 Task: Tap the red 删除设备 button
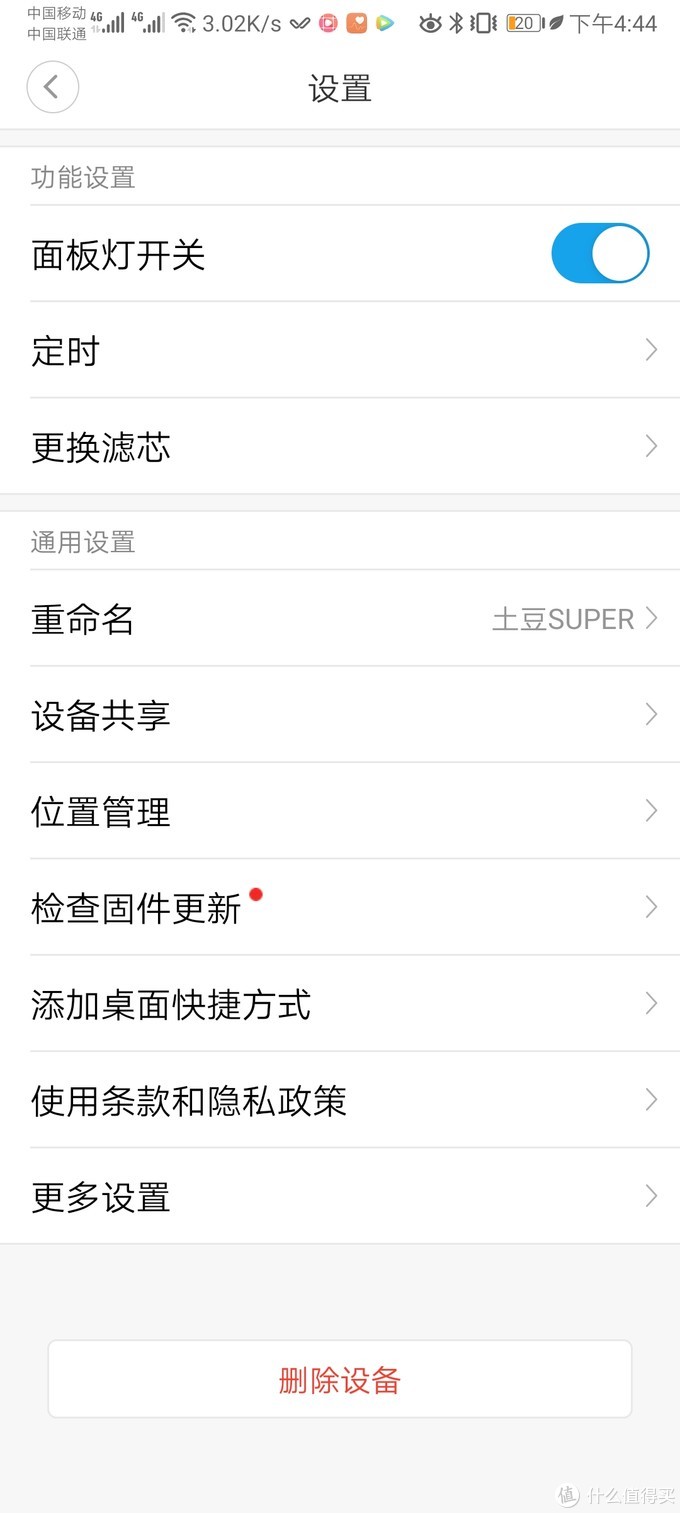340,1380
